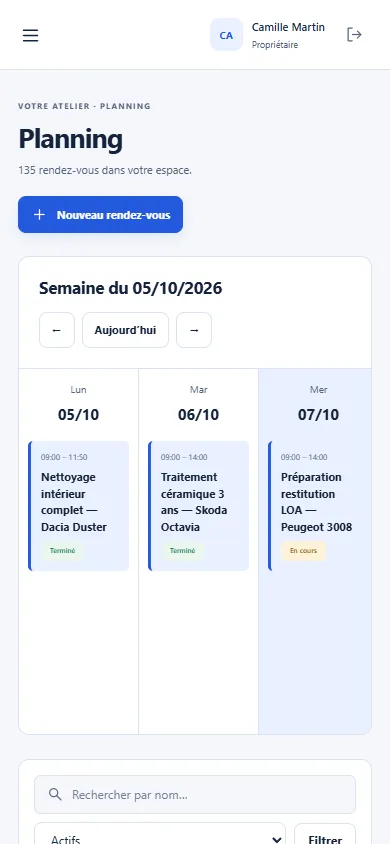Go to the next week arrow
390x844 pixels.
click(194, 330)
